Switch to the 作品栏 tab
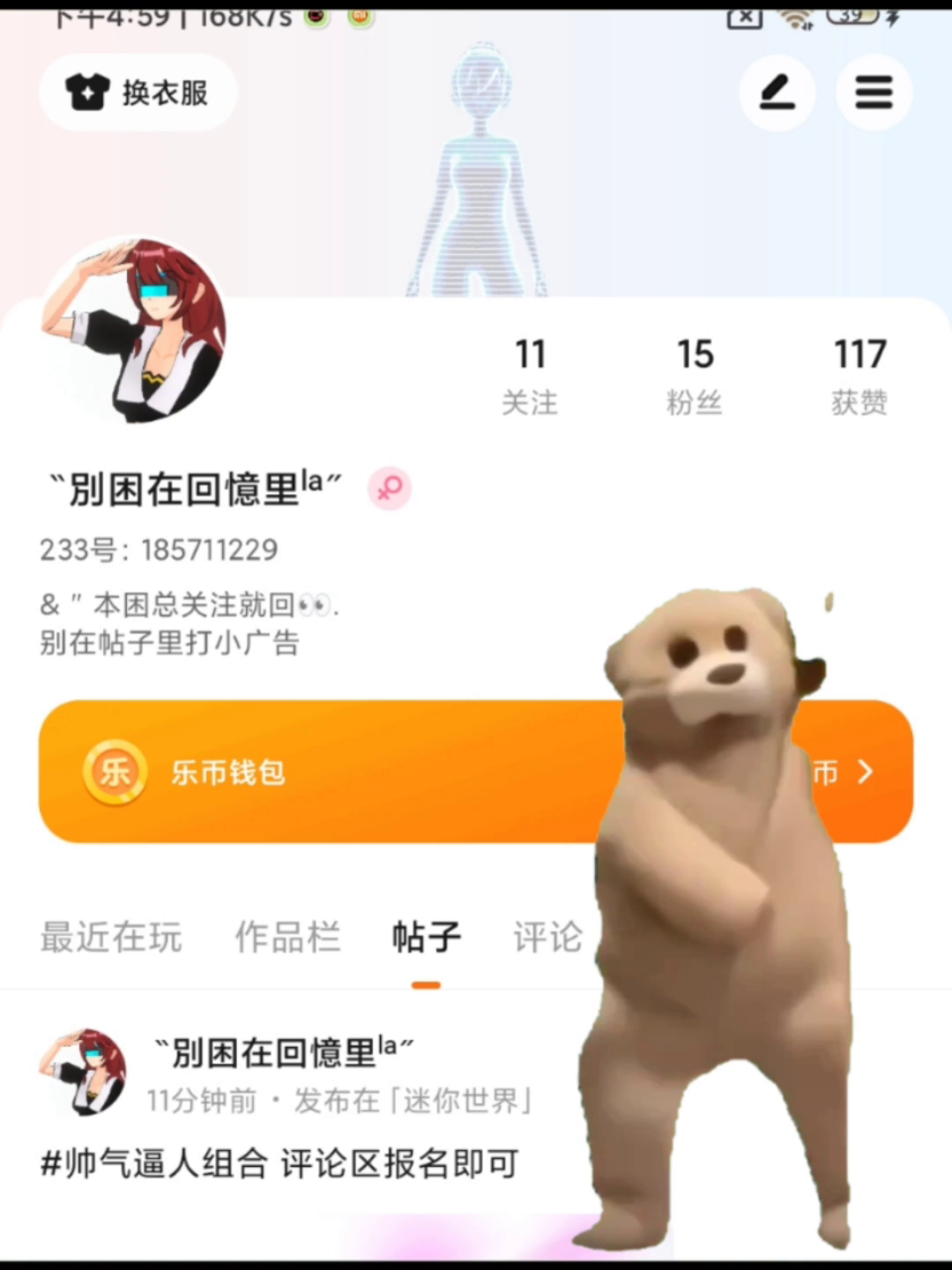Image resolution: width=952 pixels, height=1270 pixels. tap(287, 937)
